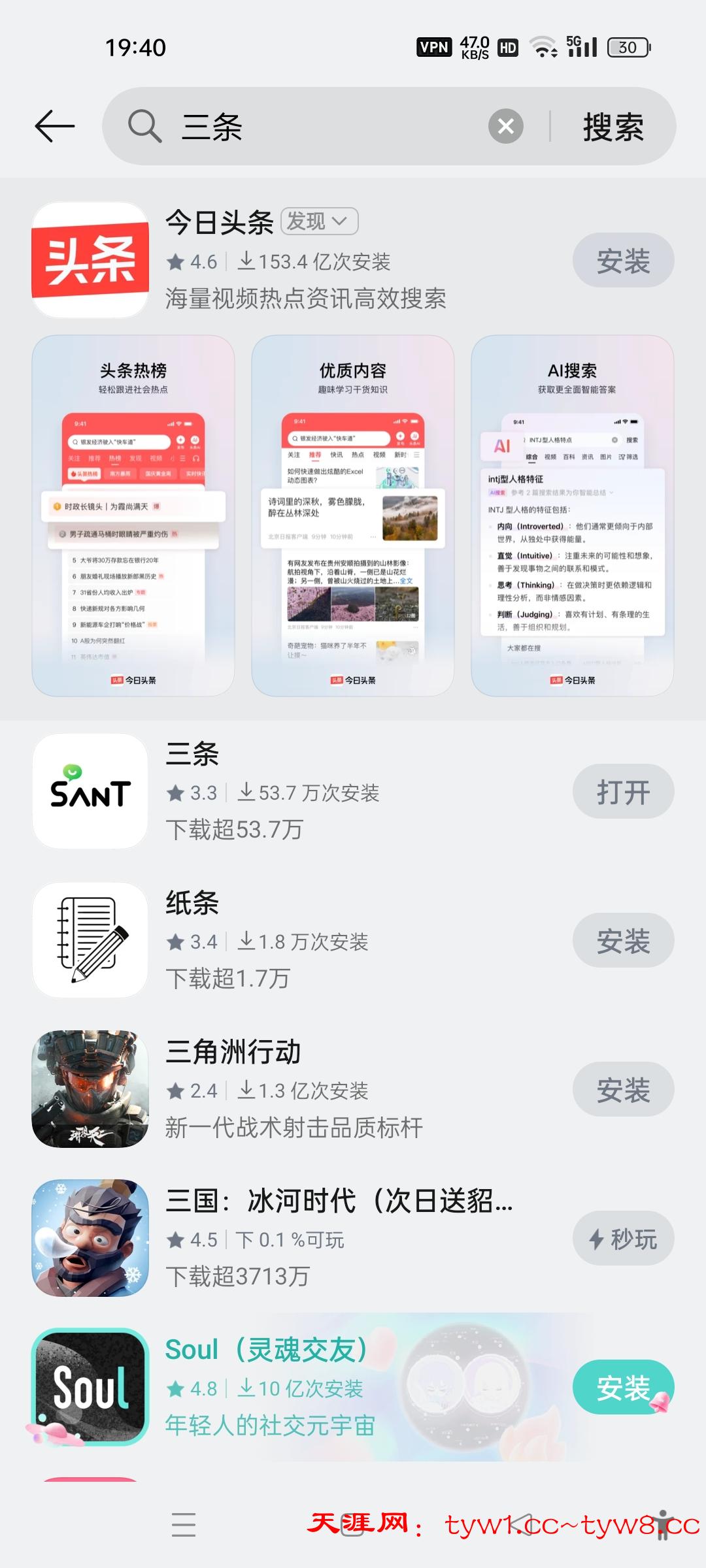Go back using the top-left arrow
This screenshot has height=1568, width=706.
point(55,126)
